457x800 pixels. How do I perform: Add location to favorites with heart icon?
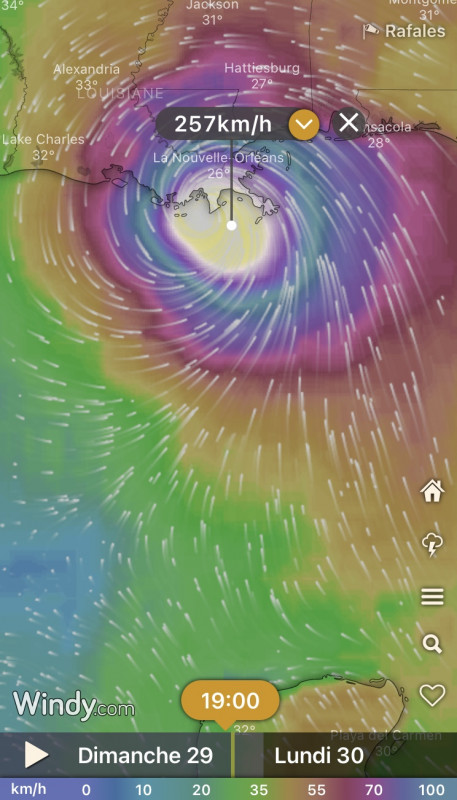pos(432,695)
